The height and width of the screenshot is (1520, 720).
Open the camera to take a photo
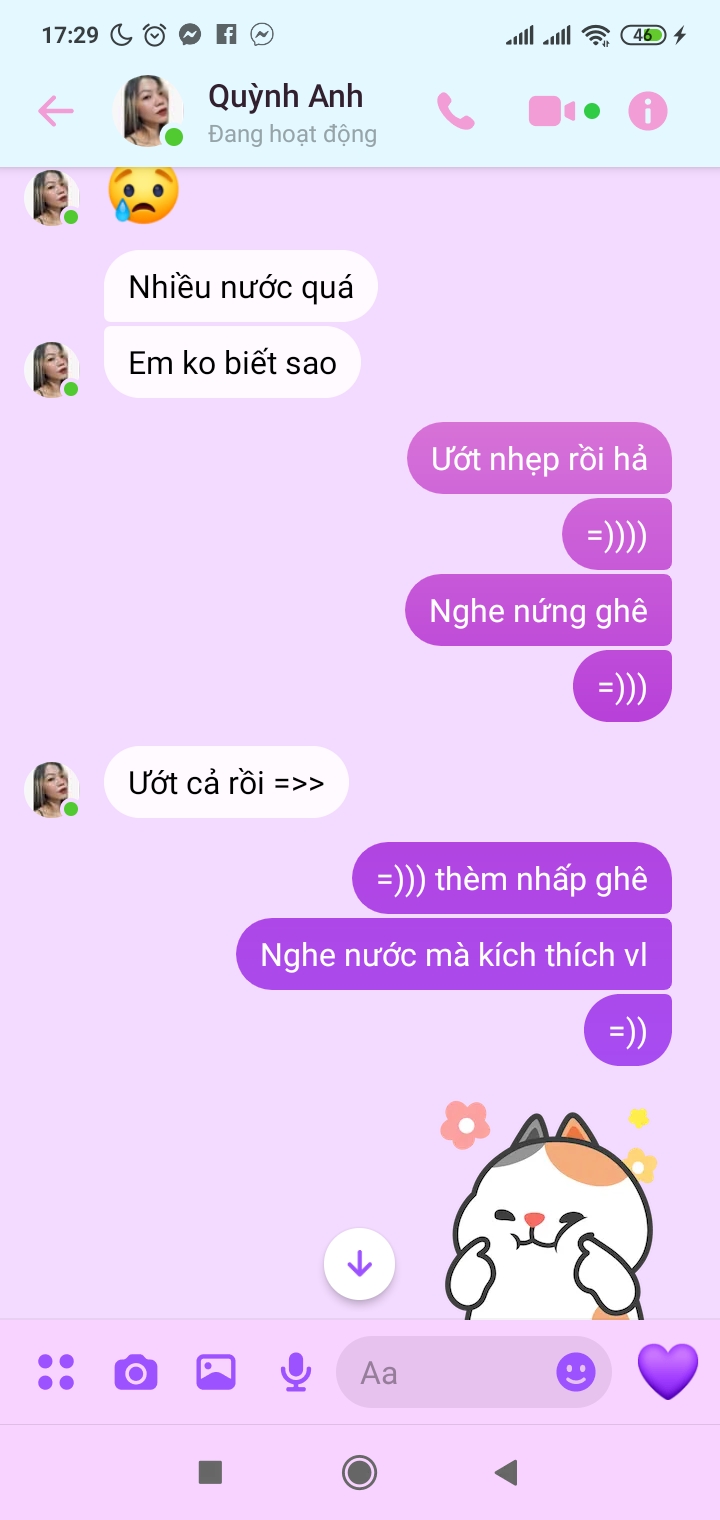click(x=136, y=1372)
